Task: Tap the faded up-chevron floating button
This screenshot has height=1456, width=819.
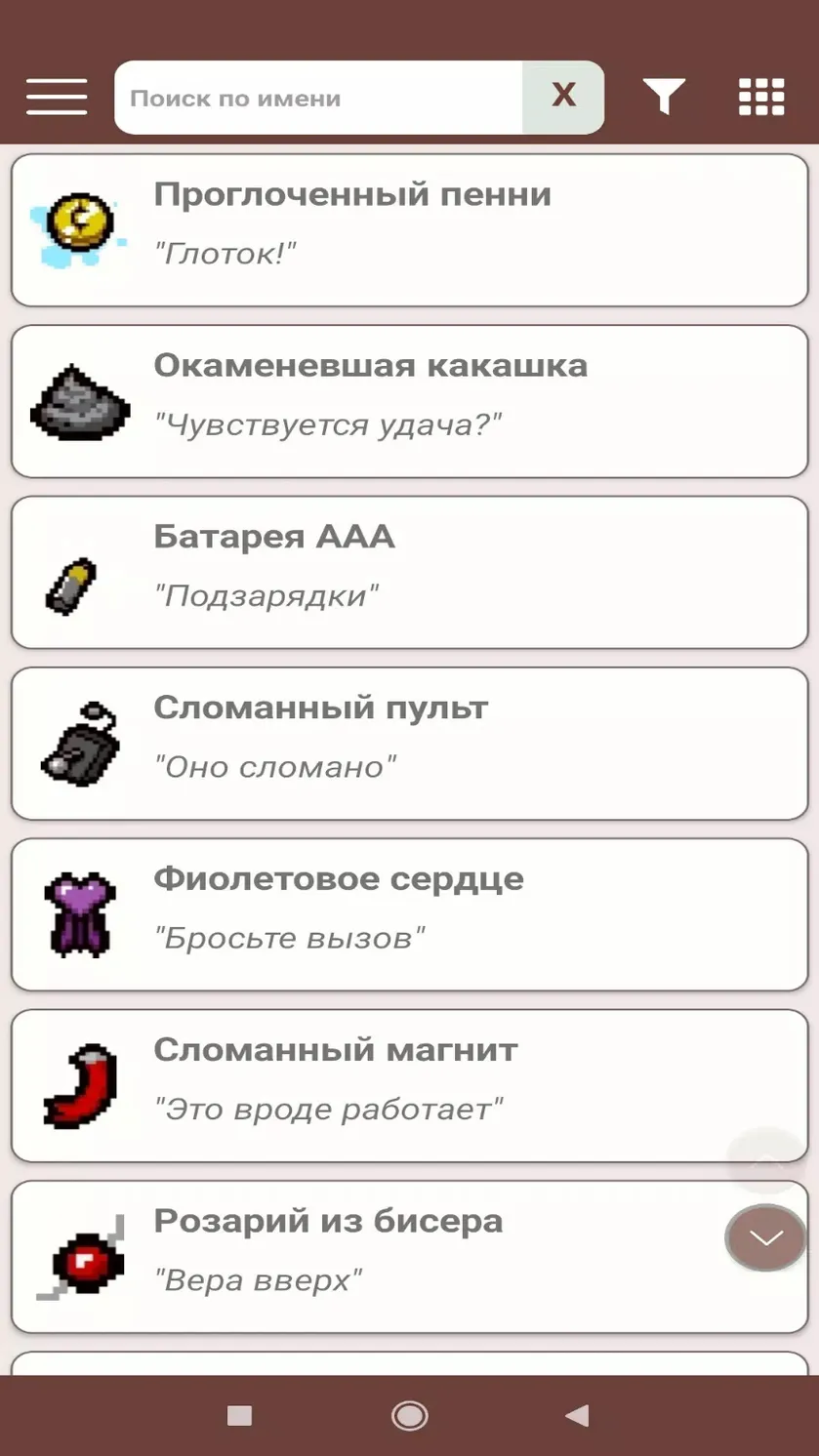Action: coord(765,1160)
